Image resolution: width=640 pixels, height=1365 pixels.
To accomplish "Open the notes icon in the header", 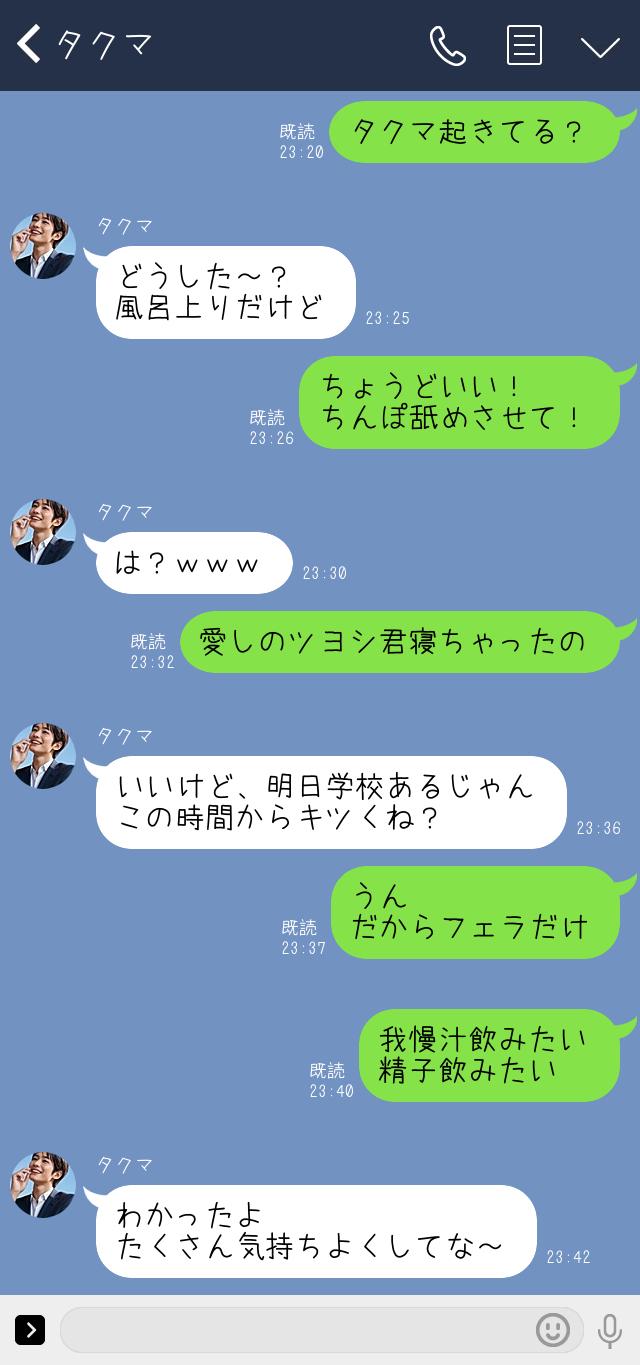I will 524,46.
